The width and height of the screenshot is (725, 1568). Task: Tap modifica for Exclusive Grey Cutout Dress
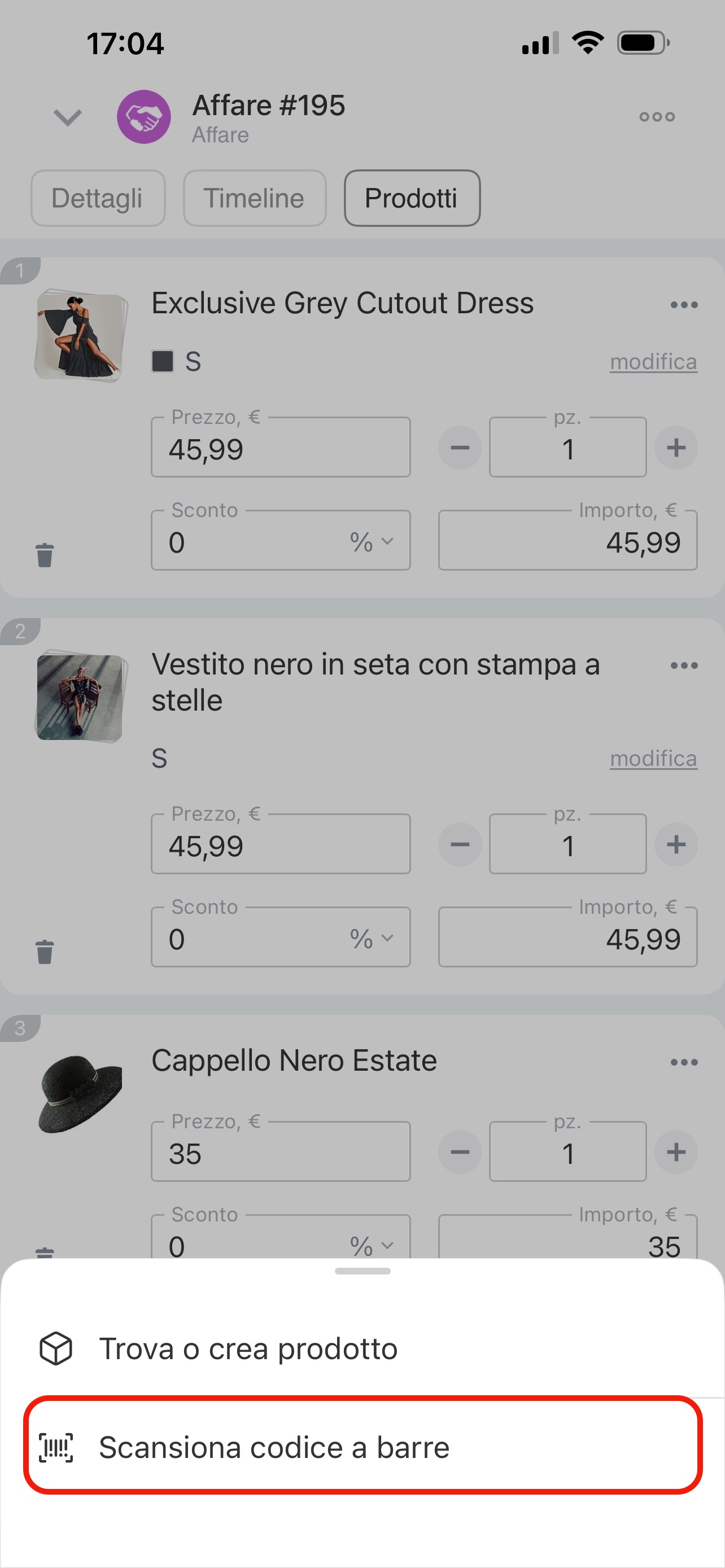tap(653, 362)
